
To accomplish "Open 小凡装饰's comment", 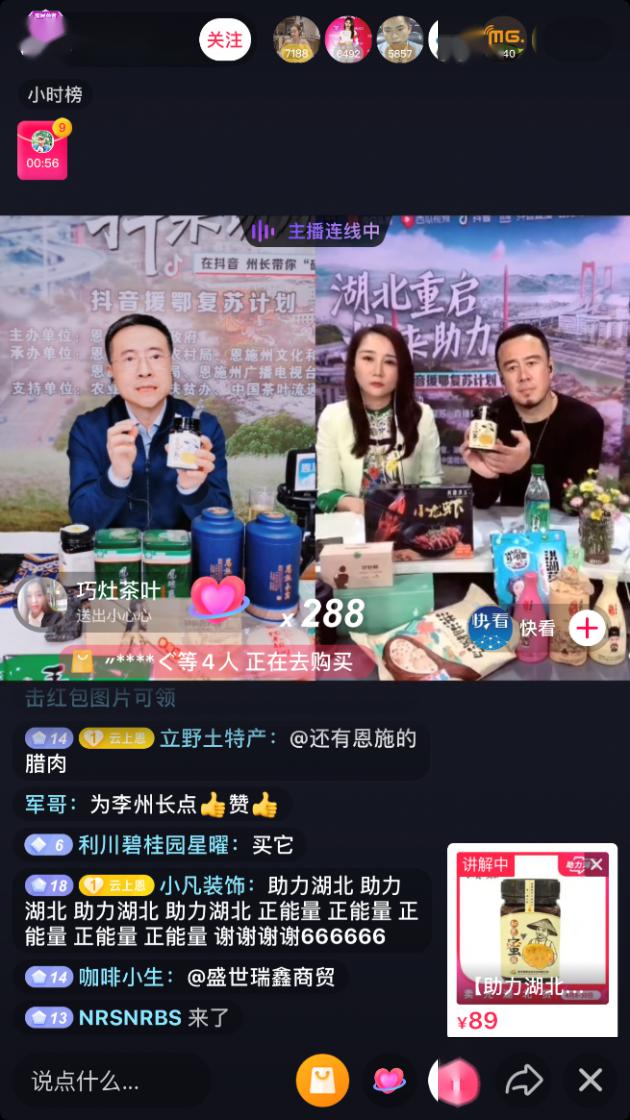I will point(226,911).
